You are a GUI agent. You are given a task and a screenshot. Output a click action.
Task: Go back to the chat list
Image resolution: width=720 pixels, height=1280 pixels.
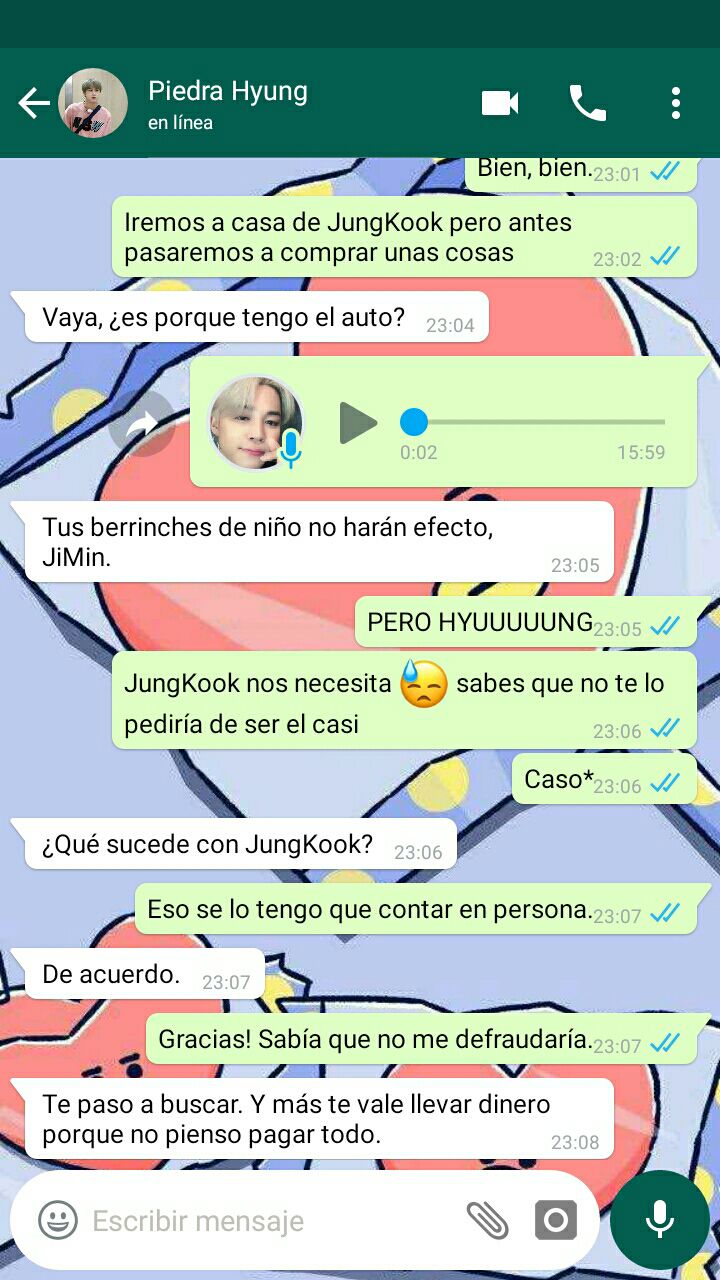pos(33,103)
